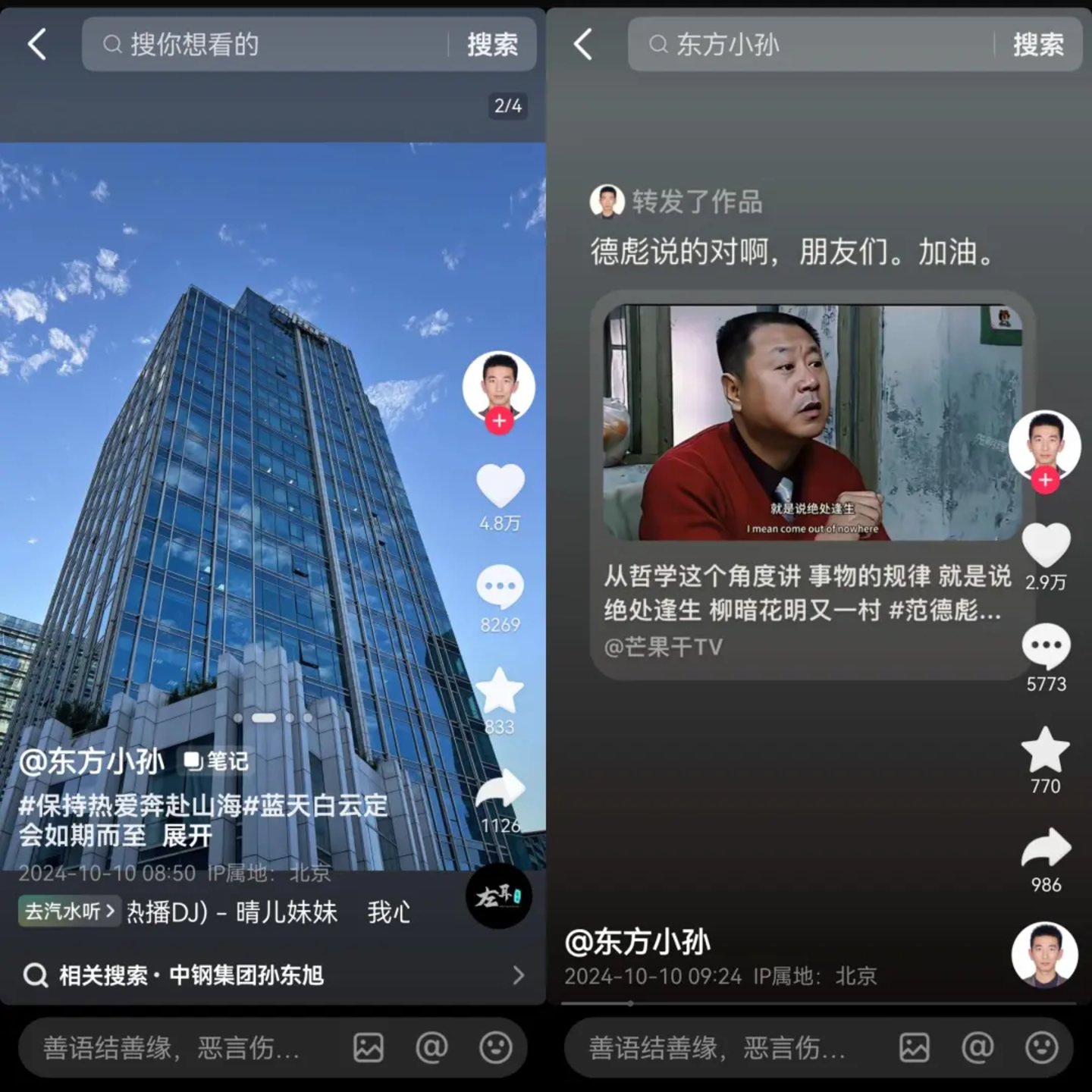The height and width of the screenshot is (1092, 1092).
Task: Favorite the repost with 770 stars
Action: tap(1046, 749)
